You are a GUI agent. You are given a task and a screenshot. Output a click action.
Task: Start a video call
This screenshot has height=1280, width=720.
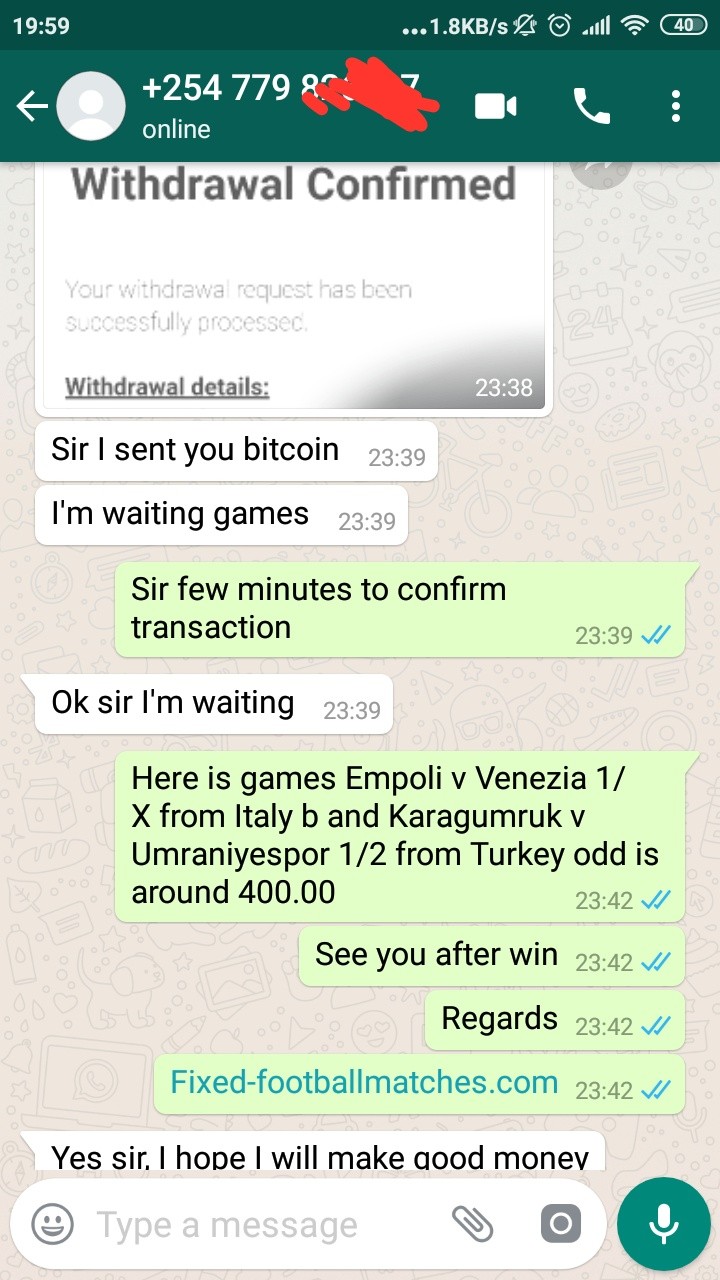point(495,106)
